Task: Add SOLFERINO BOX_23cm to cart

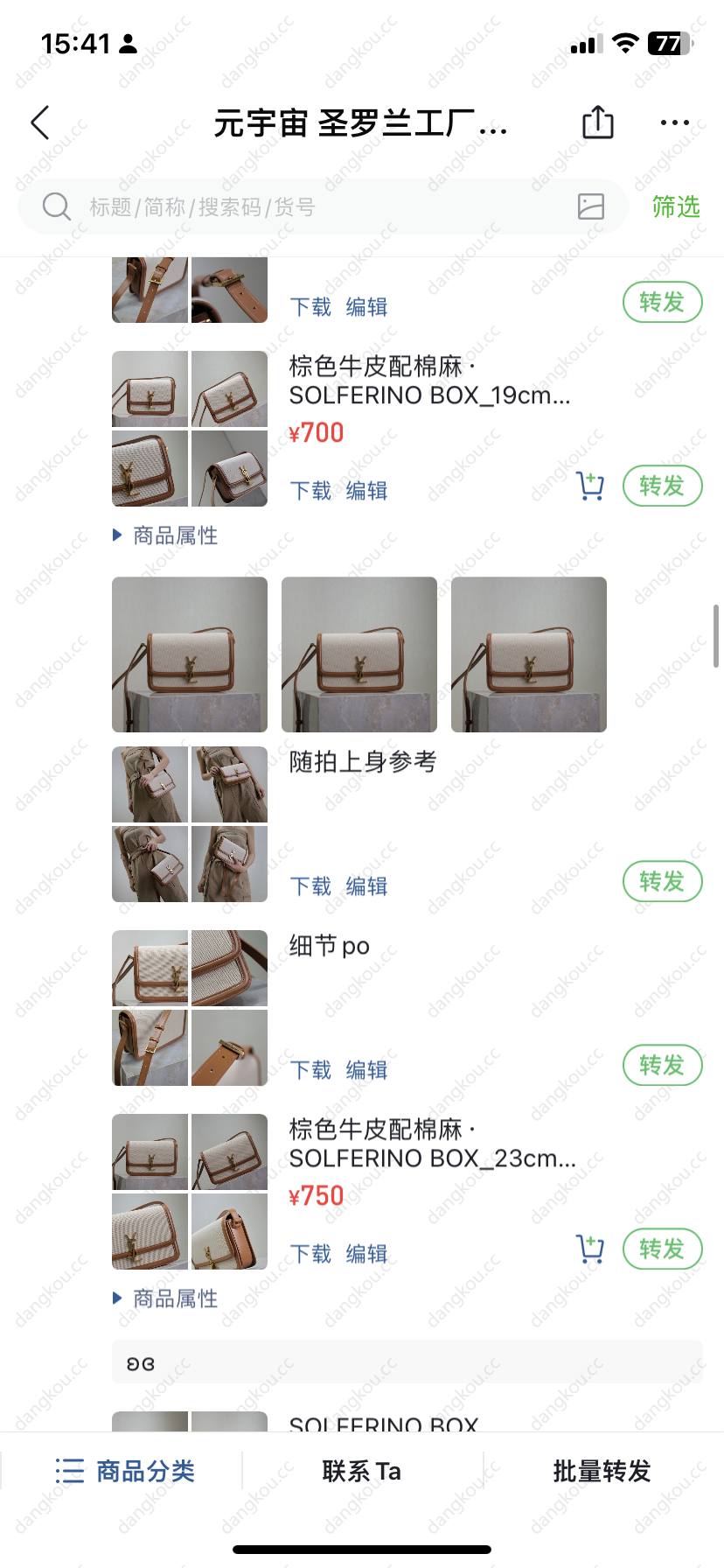Action: [x=590, y=1249]
